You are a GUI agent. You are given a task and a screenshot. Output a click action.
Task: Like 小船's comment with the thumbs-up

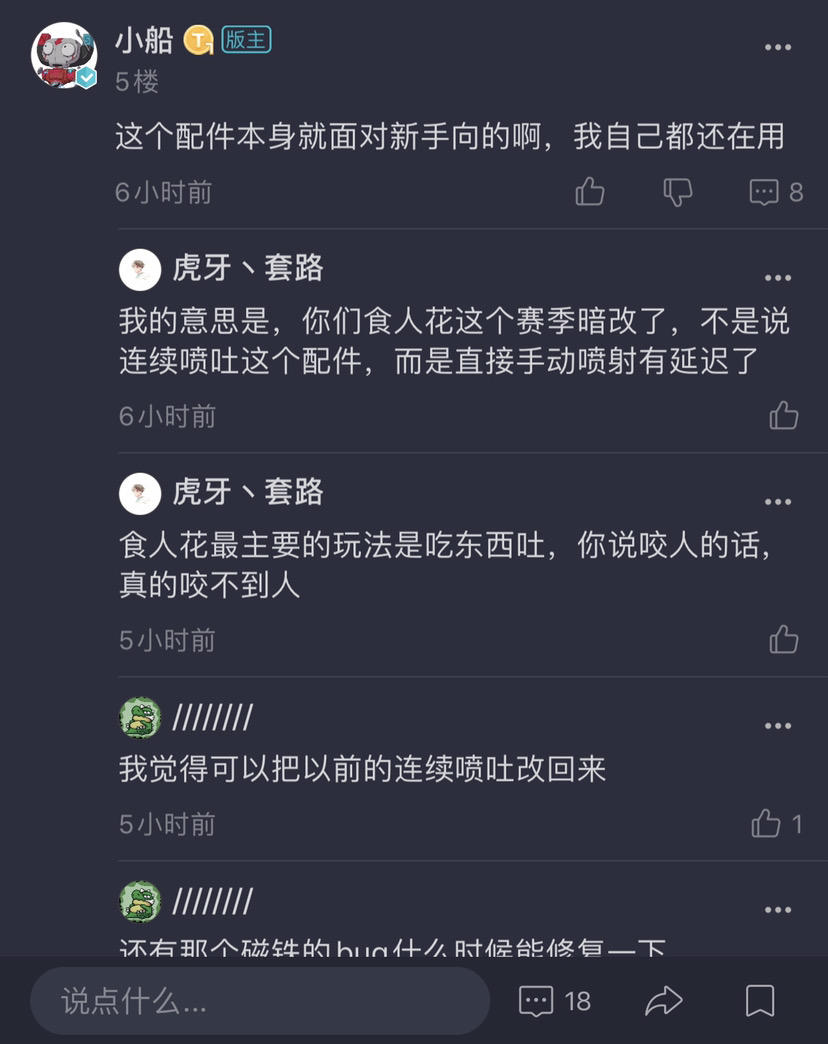(590, 191)
